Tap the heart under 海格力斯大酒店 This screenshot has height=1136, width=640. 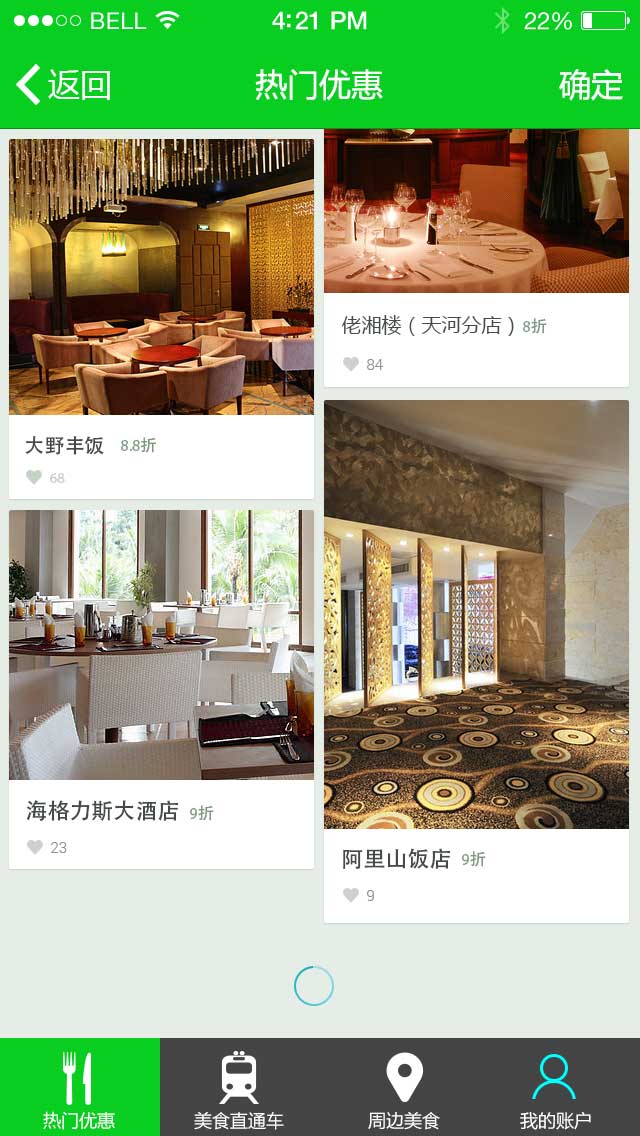point(35,847)
